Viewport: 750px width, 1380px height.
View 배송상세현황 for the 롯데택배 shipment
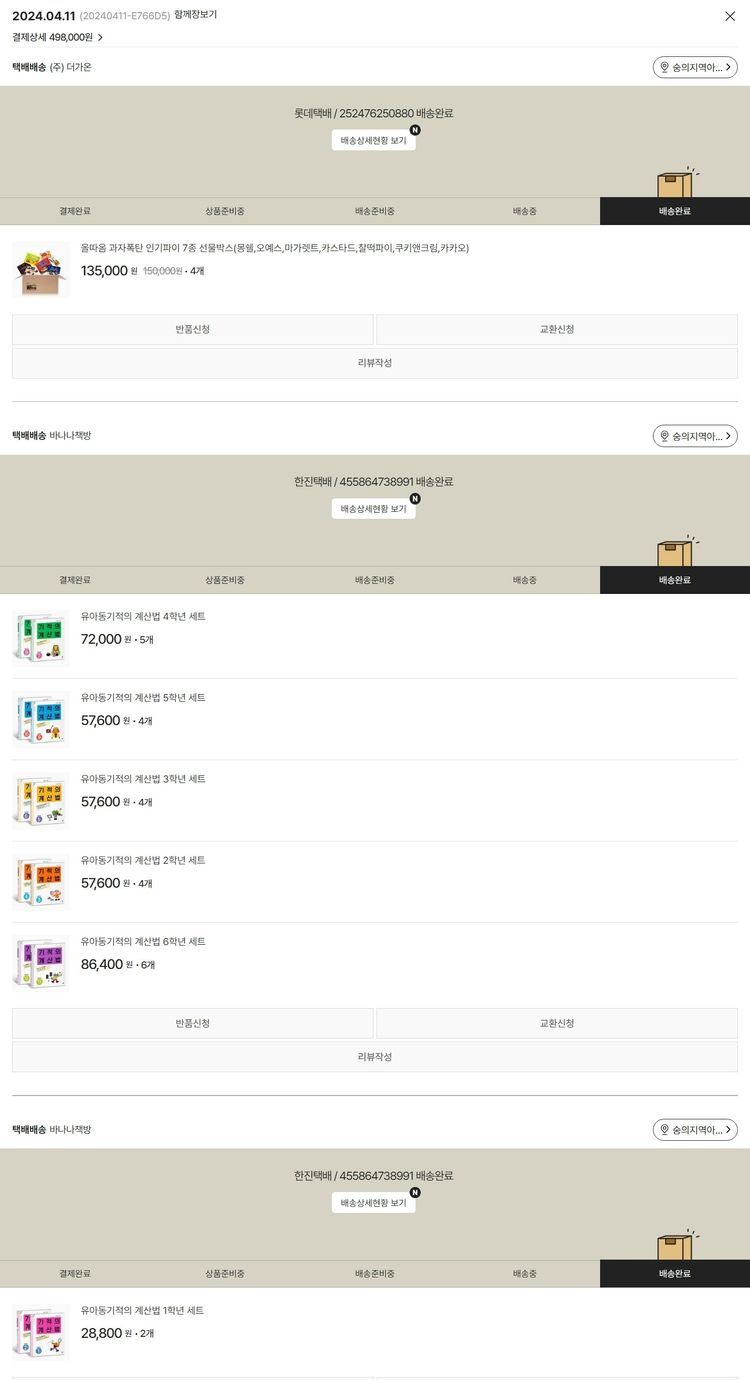373,141
